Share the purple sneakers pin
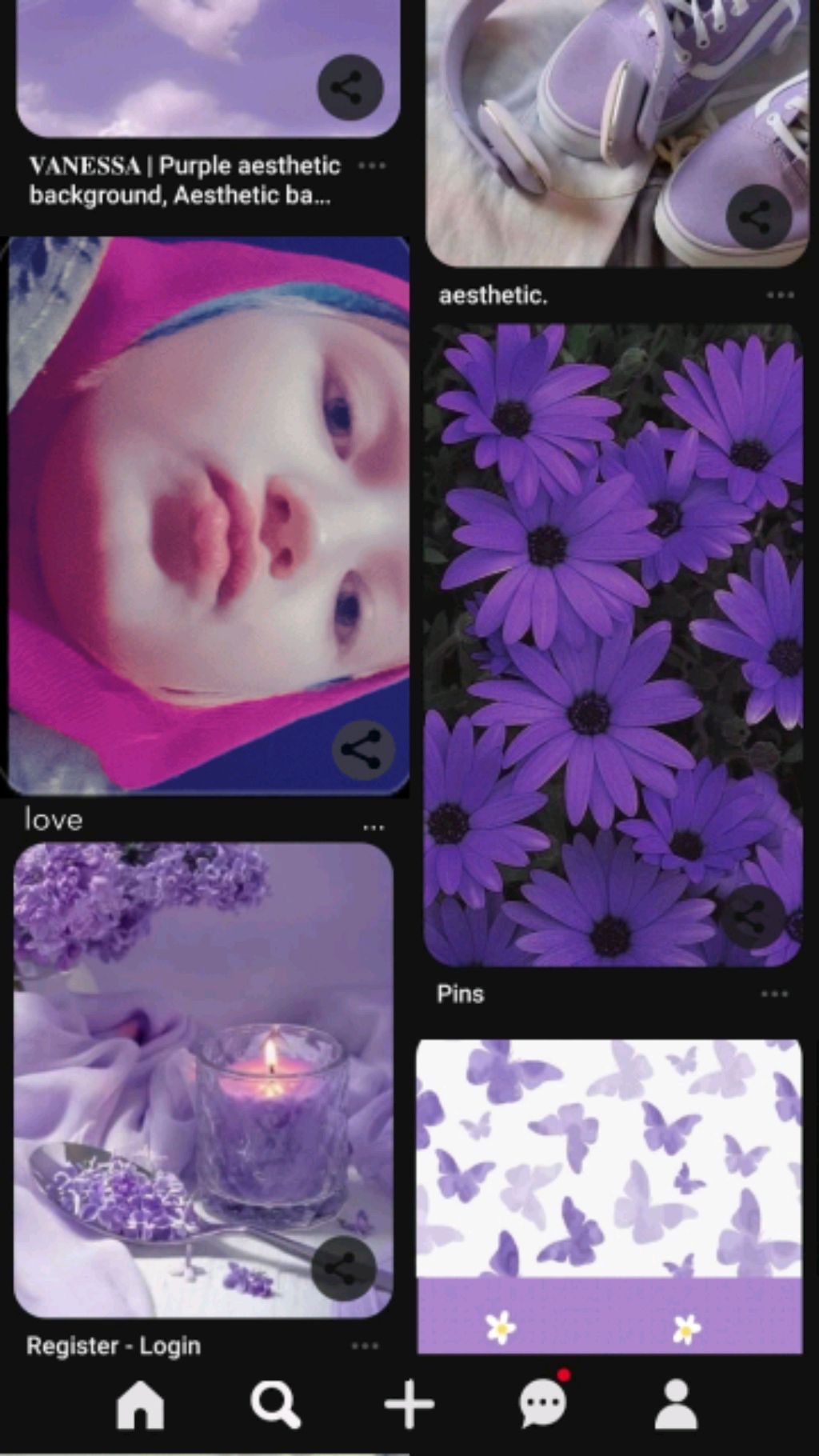This screenshot has width=819, height=1456. click(x=757, y=217)
